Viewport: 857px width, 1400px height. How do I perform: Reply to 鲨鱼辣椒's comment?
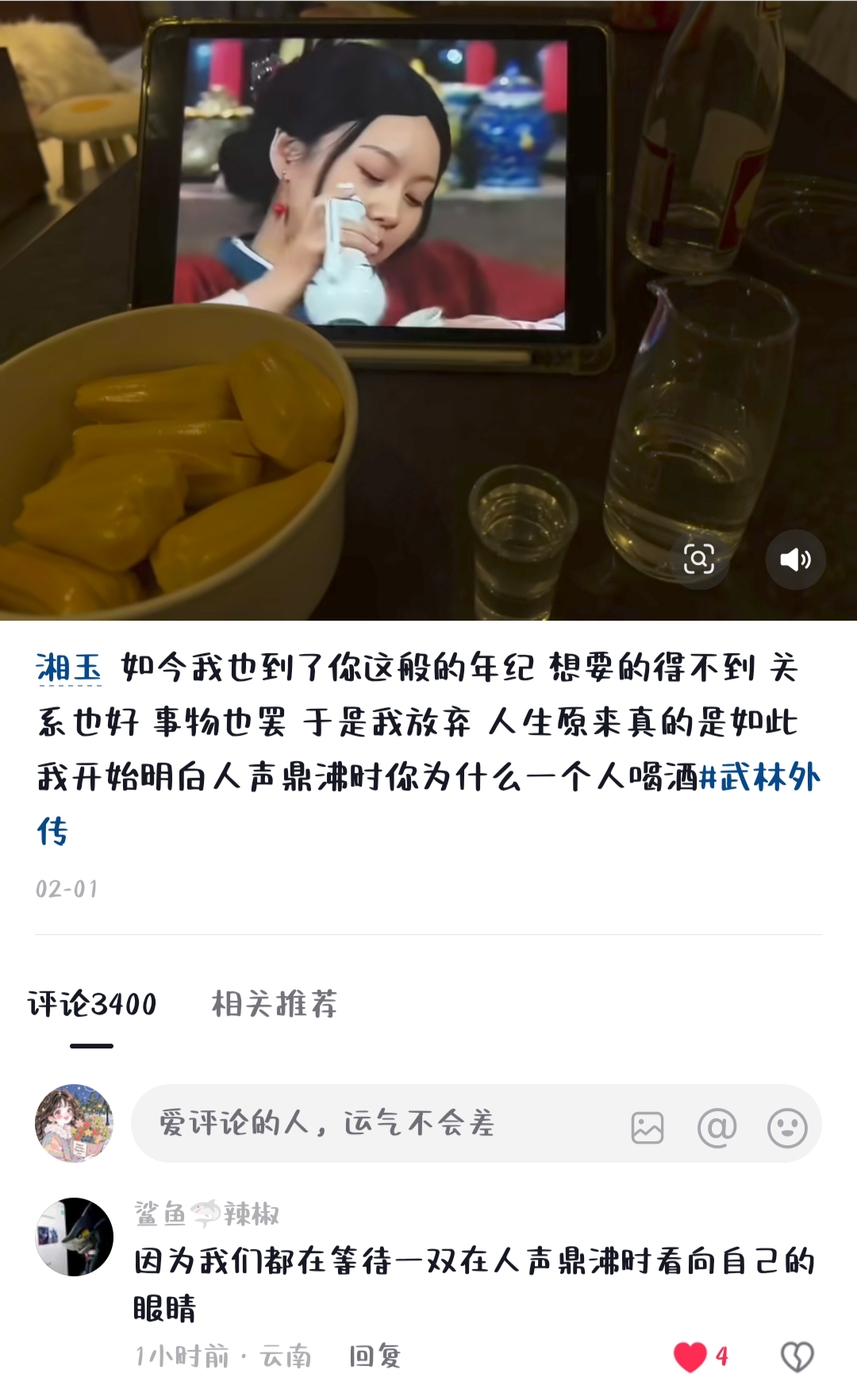375,1356
